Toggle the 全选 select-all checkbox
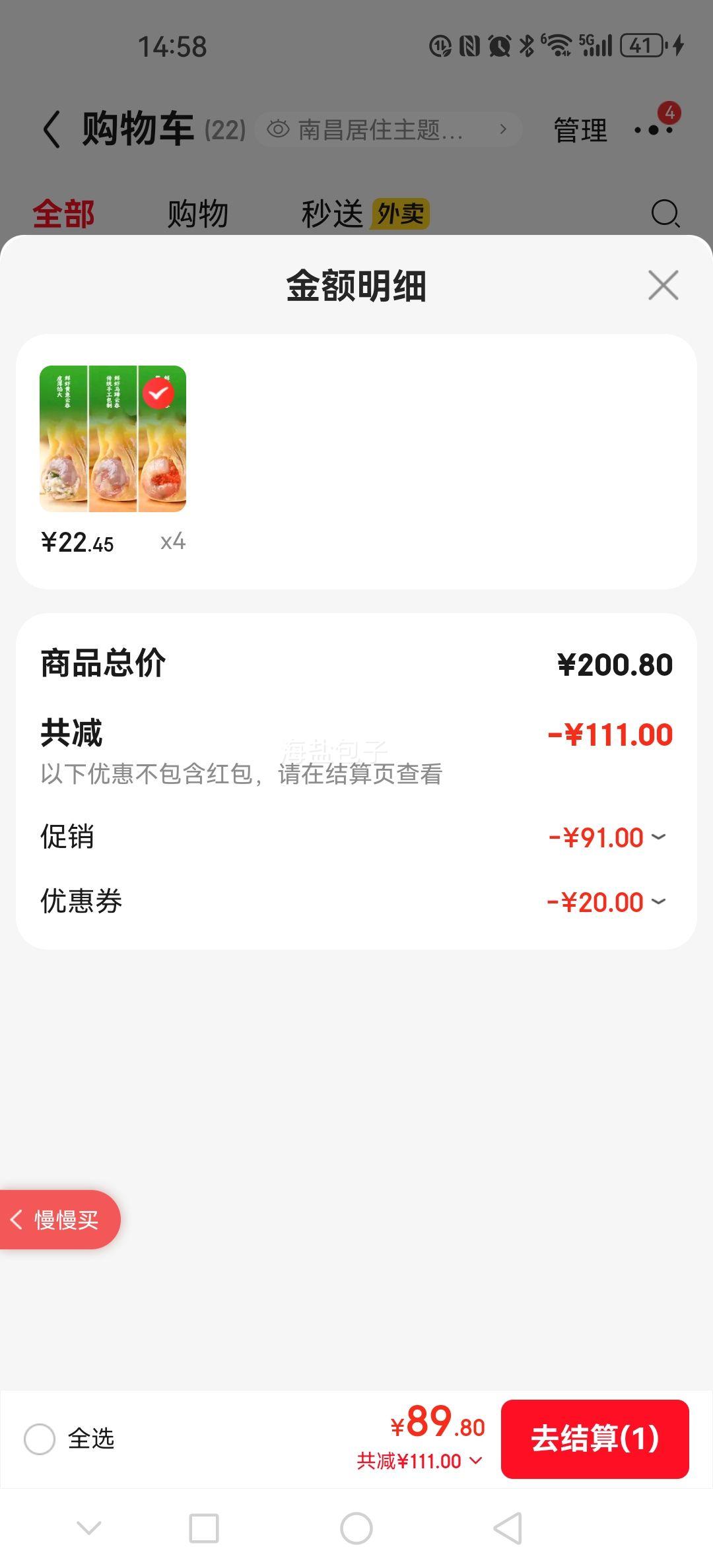The width and height of the screenshot is (713, 1568). (x=40, y=1439)
